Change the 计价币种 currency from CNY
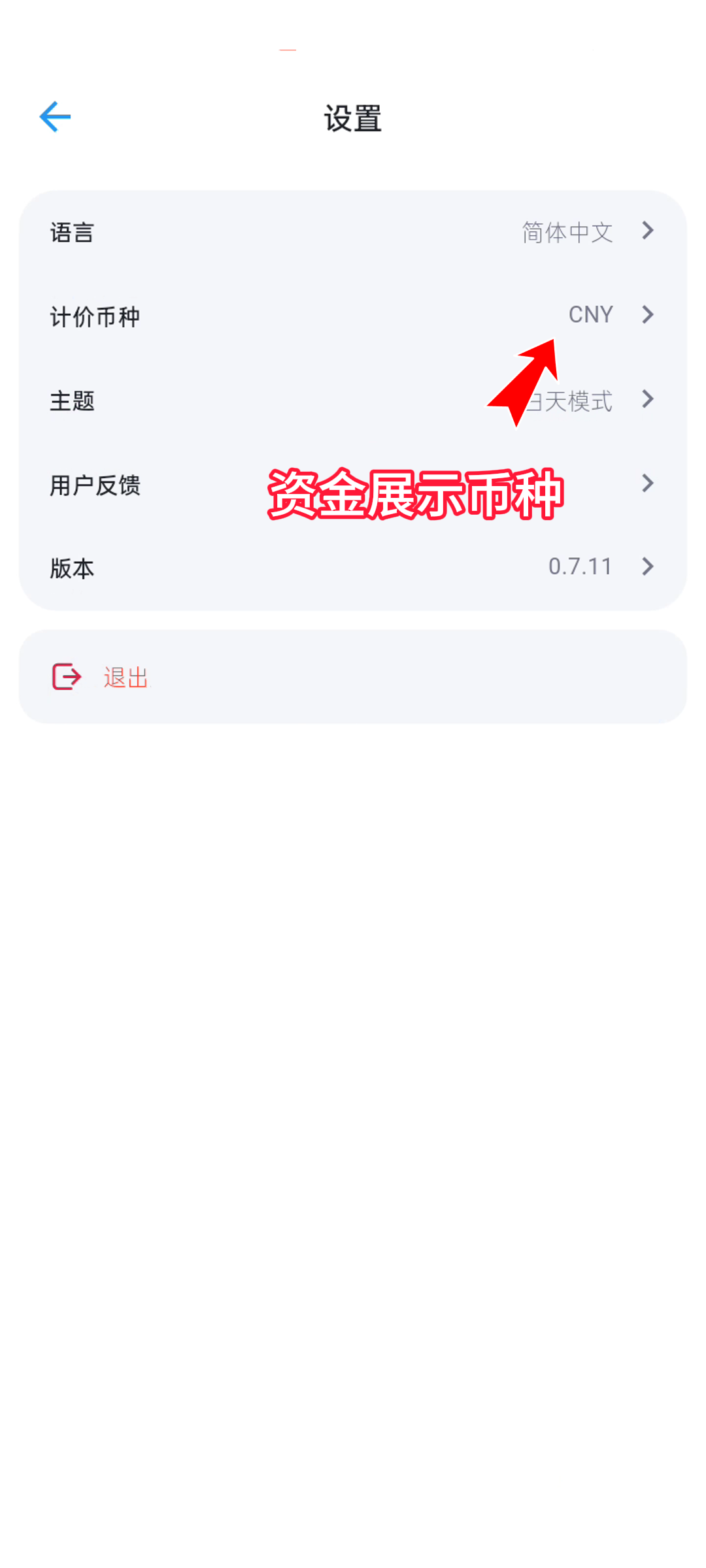706x1568 pixels. click(353, 316)
